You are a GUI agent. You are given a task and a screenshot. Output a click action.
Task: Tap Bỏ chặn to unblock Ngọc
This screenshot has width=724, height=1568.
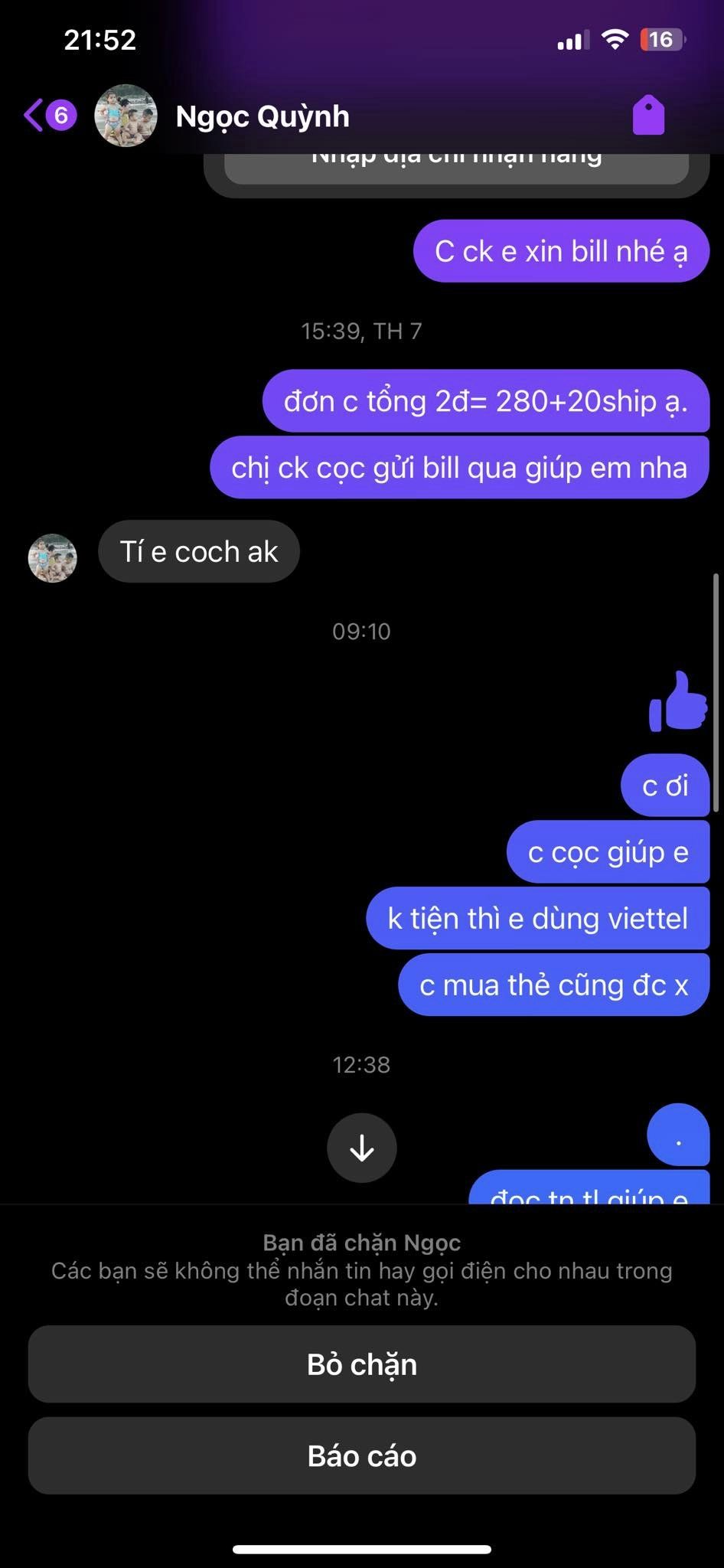coord(362,1364)
